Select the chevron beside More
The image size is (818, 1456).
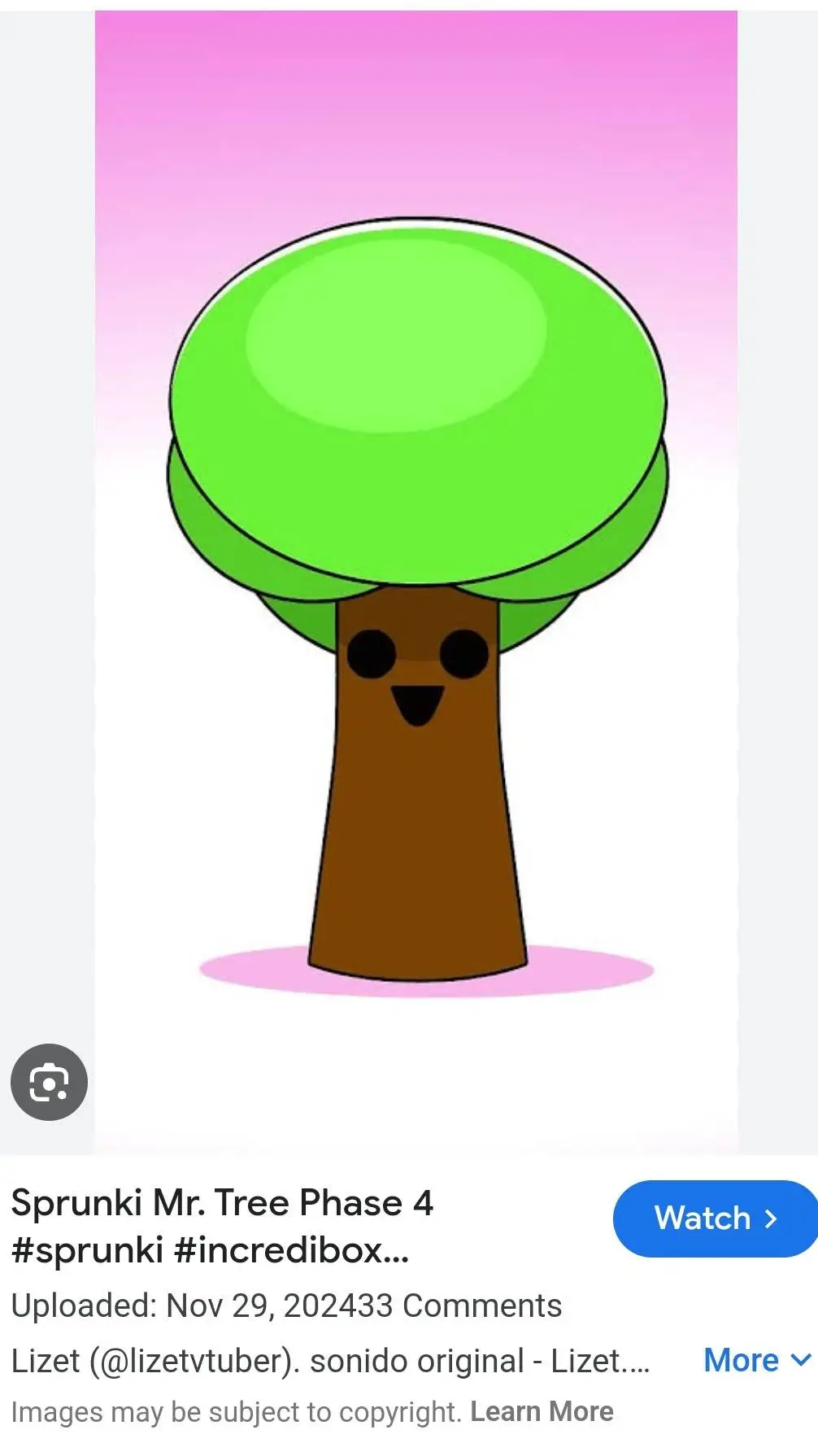(801, 1362)
